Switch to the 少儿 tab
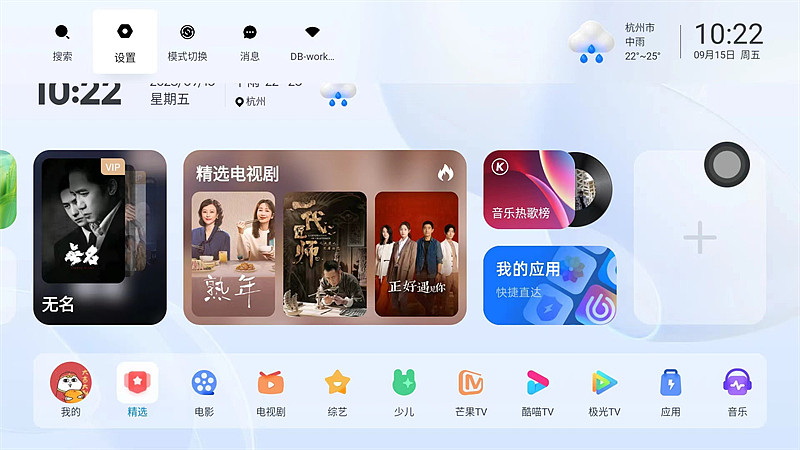Image resolution: width=800 pixels, height=450 pixels. click(403, 390)
